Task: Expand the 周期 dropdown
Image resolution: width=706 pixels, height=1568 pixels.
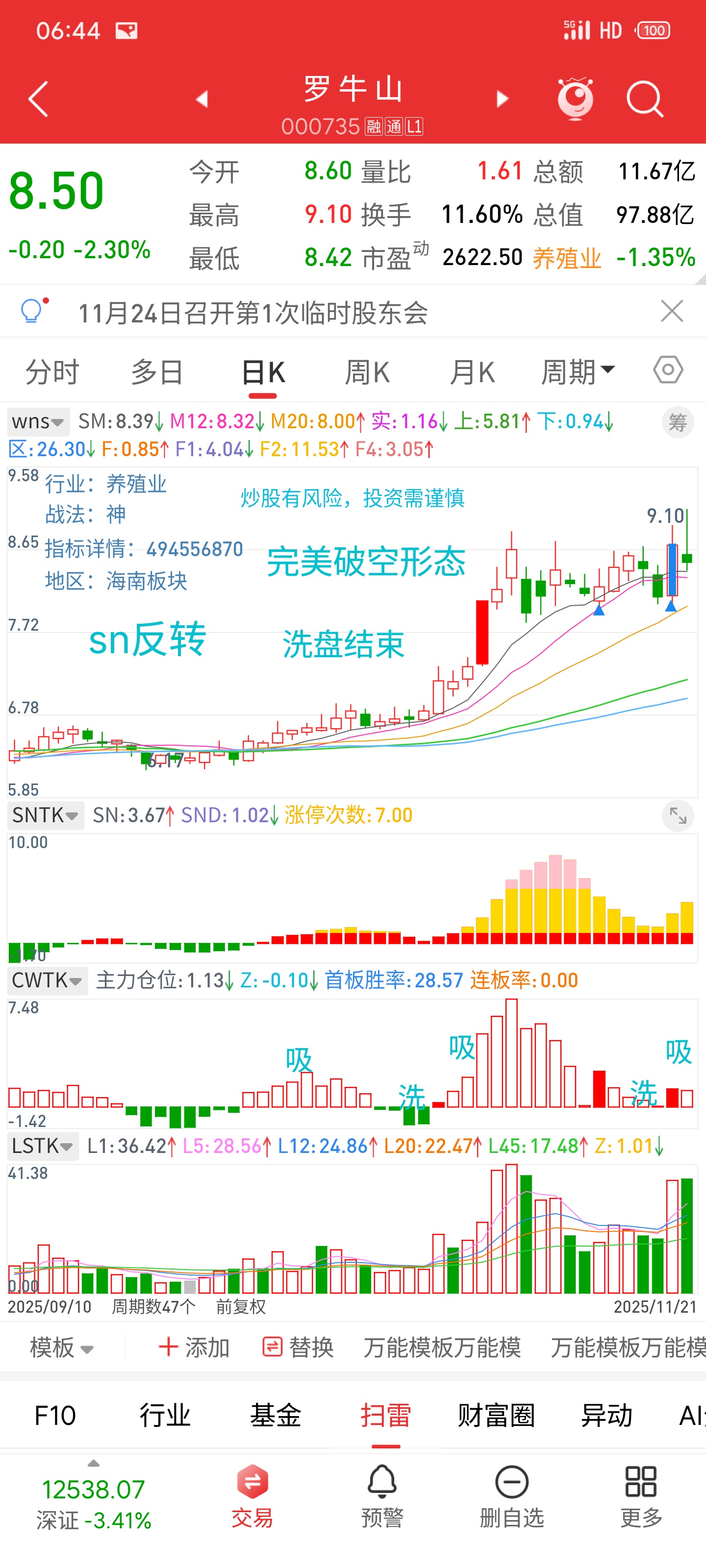Action: coord(578,372)
